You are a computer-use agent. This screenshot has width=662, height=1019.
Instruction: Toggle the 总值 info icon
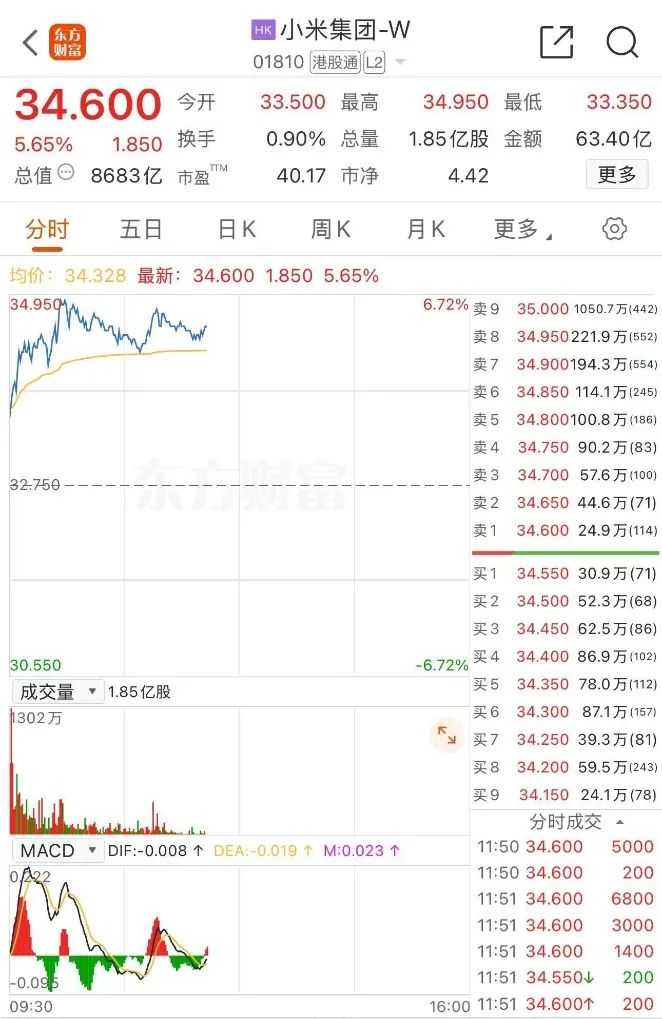click(66, 173)
